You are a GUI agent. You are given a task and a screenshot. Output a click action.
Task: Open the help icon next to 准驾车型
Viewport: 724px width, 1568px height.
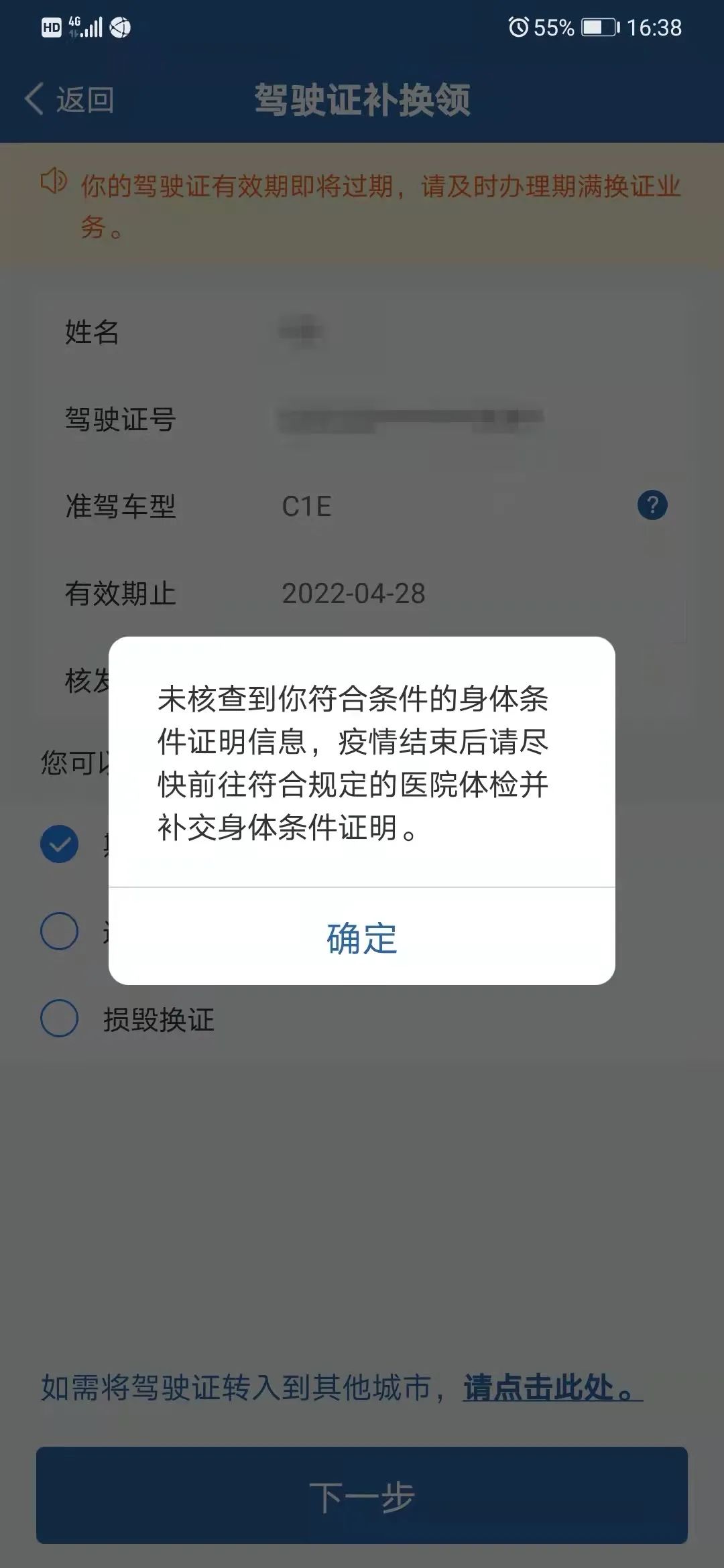652,505
